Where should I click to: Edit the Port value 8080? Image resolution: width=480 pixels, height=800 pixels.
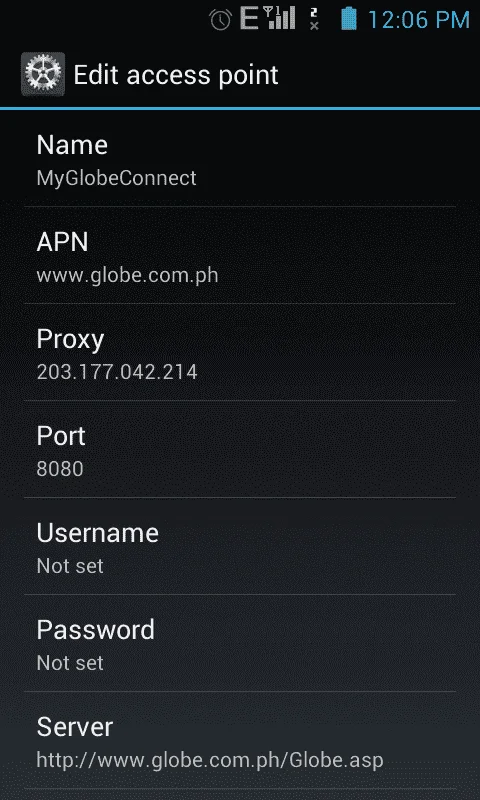coord(240,449)
